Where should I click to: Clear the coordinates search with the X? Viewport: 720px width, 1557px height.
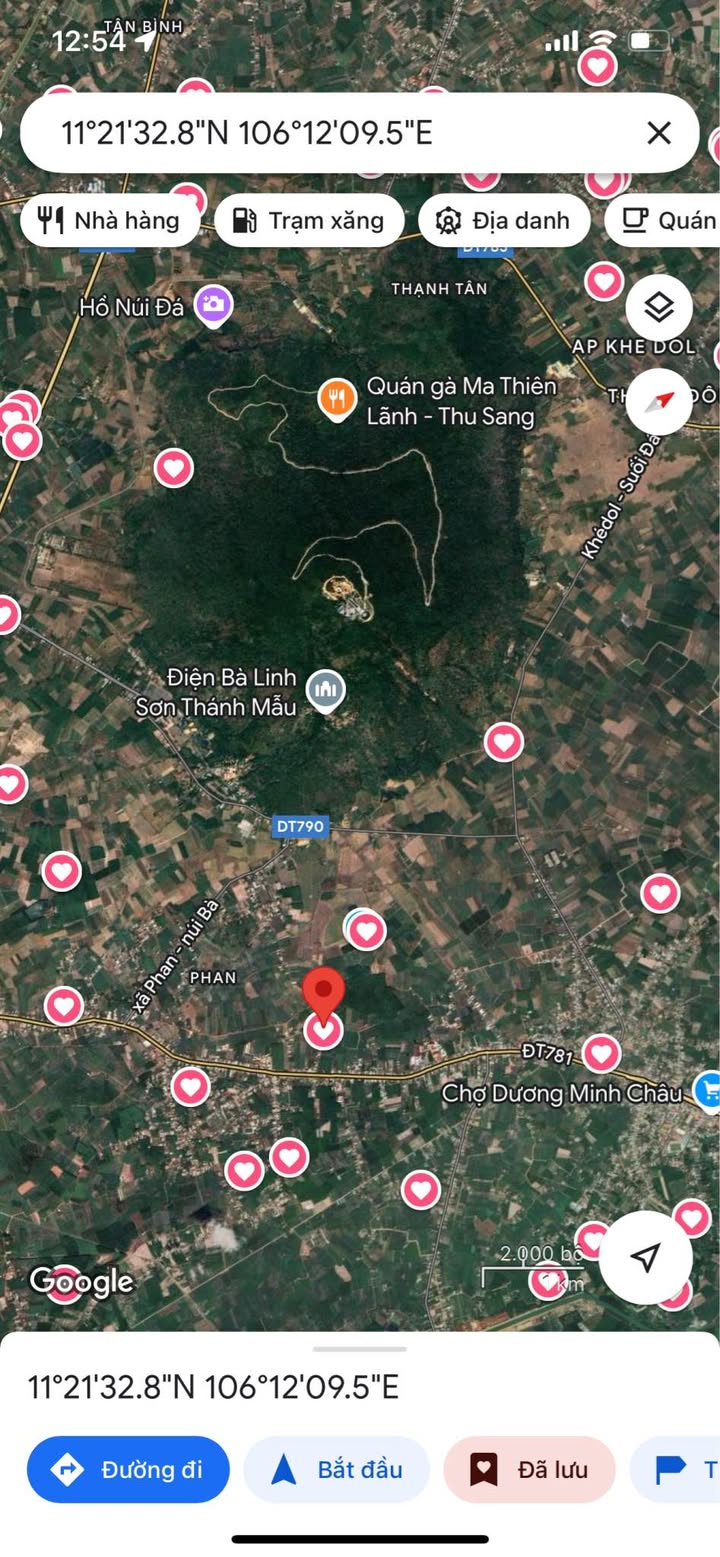658,133
